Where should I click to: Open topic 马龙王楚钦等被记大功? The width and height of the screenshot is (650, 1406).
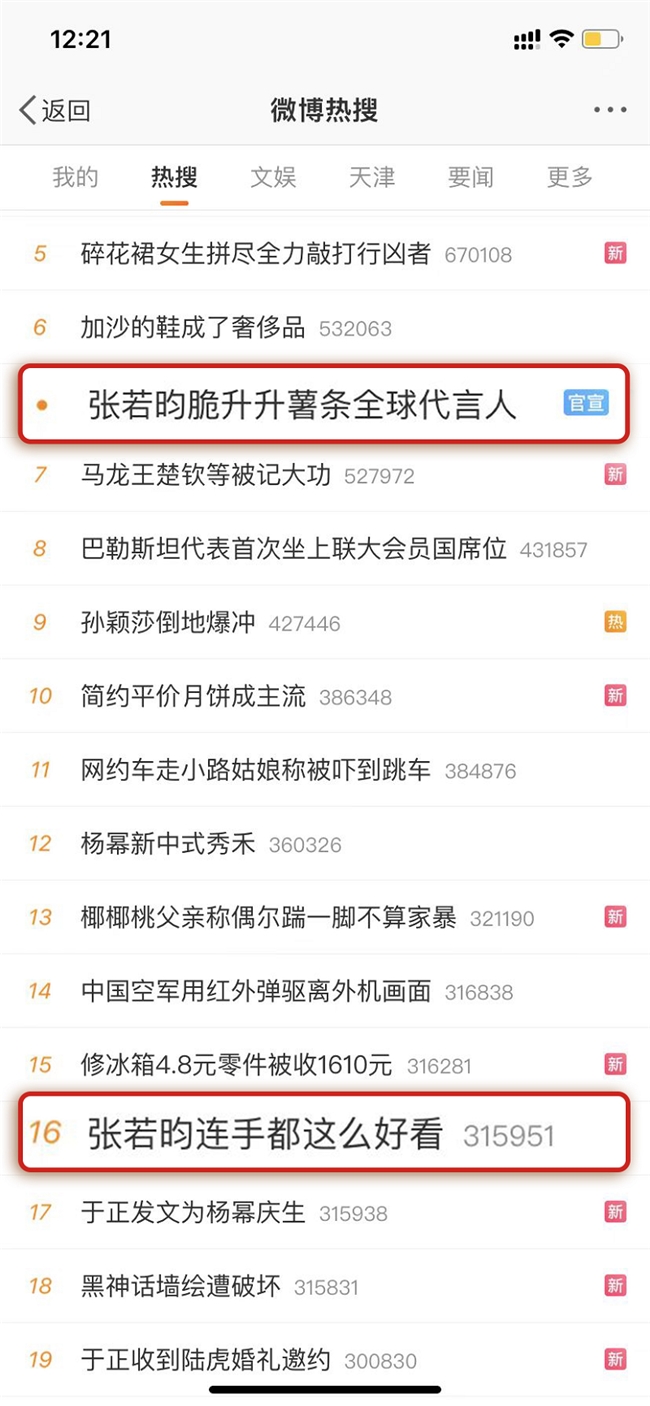pyautogui.click(x=205, y=476)
